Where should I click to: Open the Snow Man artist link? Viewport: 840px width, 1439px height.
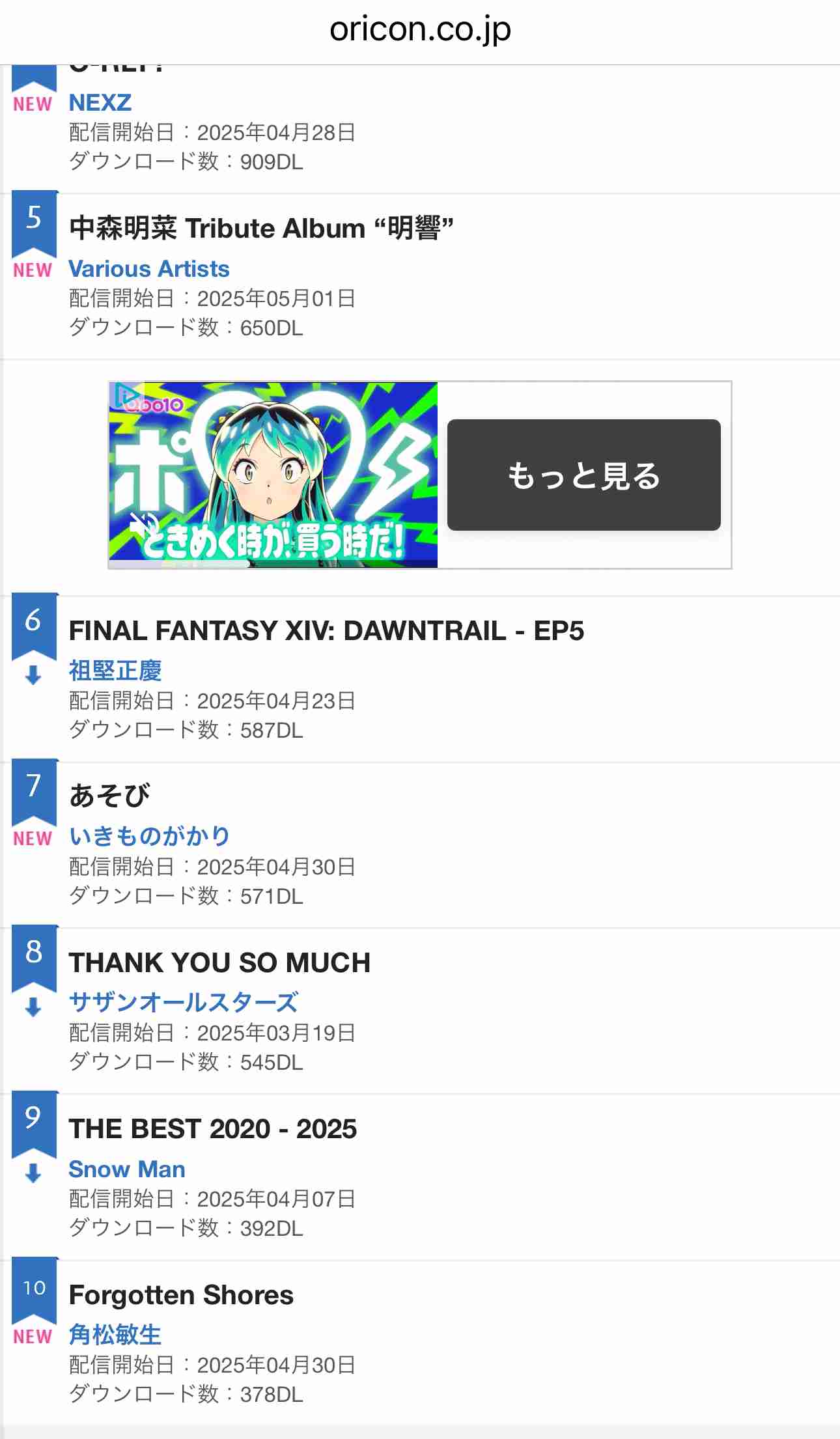click(x=127, y=1169)
